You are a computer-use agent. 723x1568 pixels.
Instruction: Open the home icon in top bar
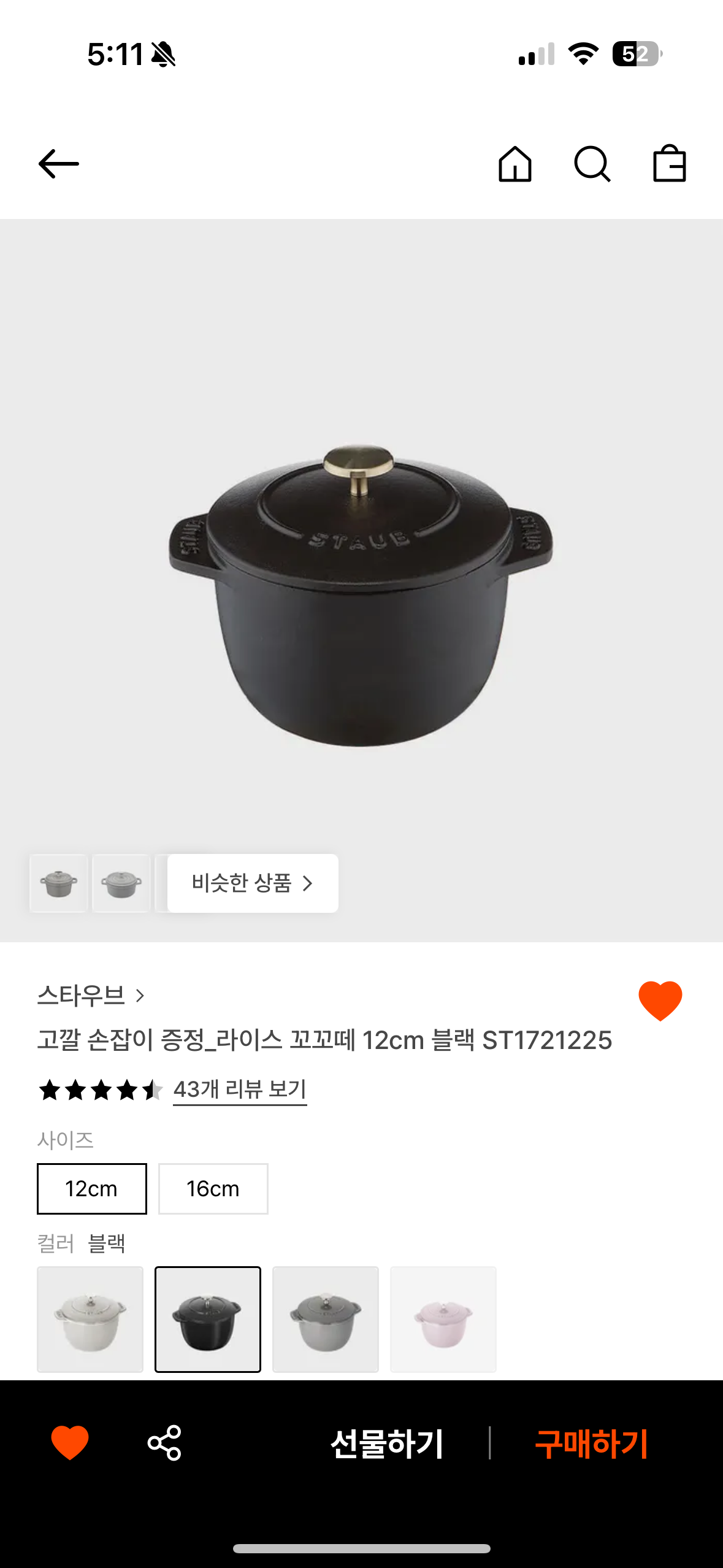515,164
